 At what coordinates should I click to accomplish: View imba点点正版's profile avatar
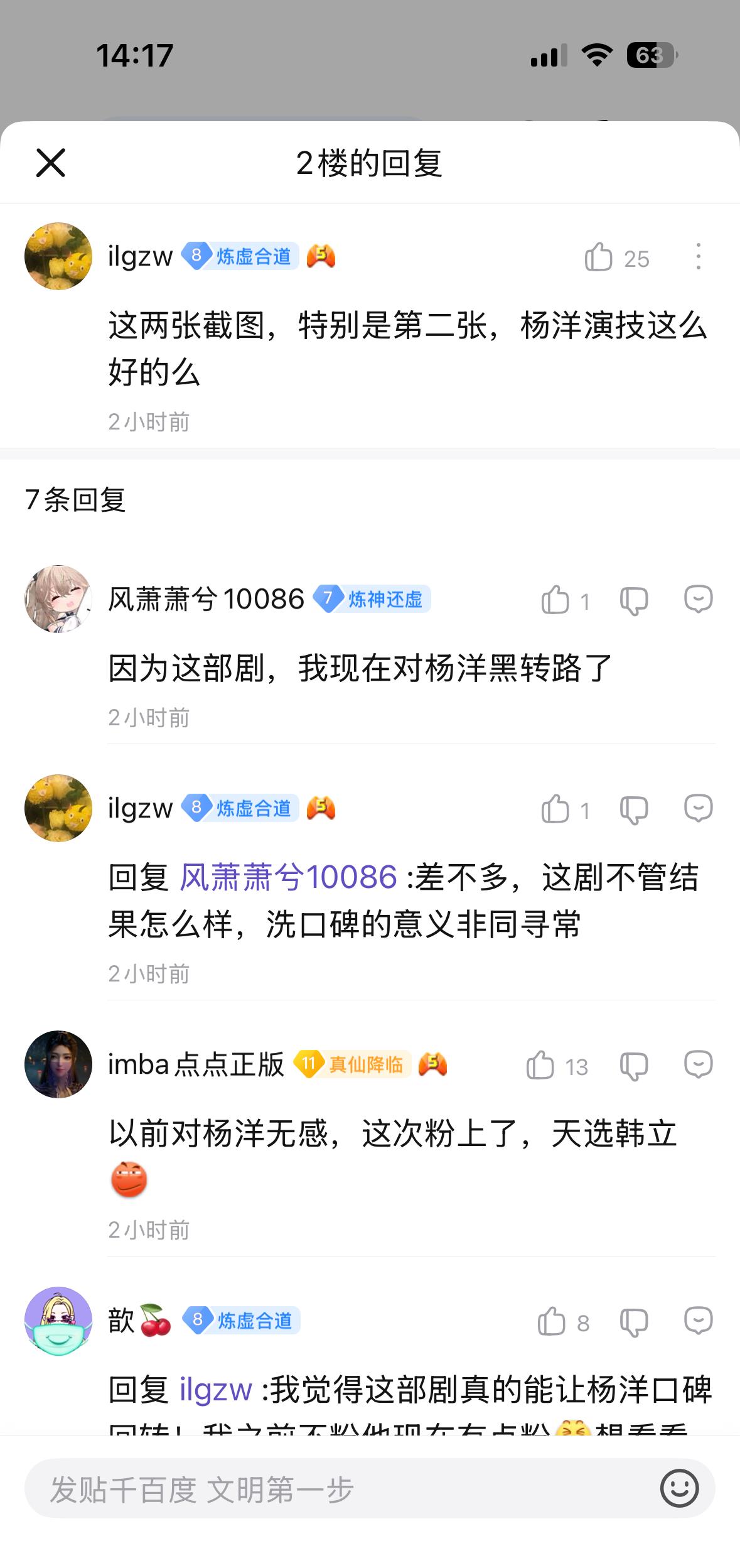point(58,1064)
